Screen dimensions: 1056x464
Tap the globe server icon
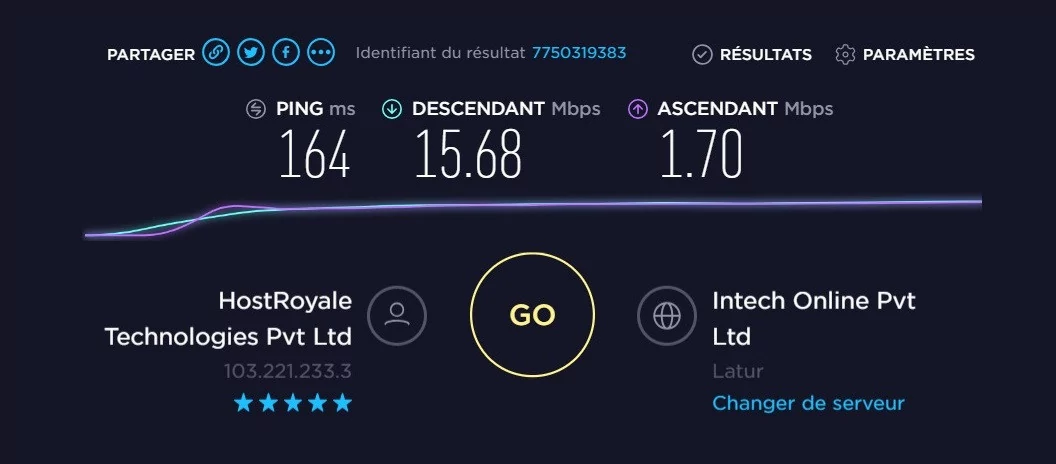[x=666, y=316]
